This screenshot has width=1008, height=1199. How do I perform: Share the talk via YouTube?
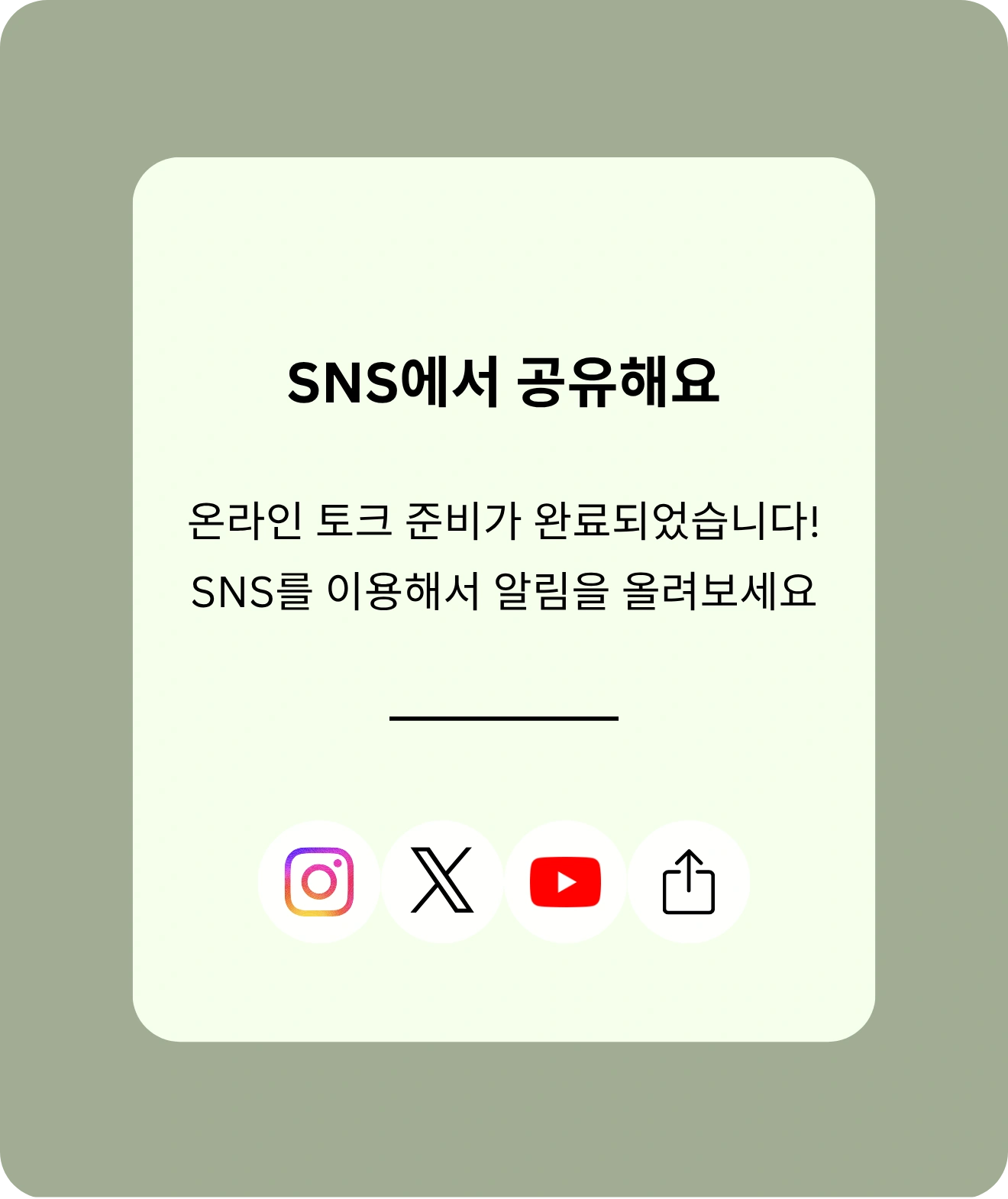click(565, 881)
